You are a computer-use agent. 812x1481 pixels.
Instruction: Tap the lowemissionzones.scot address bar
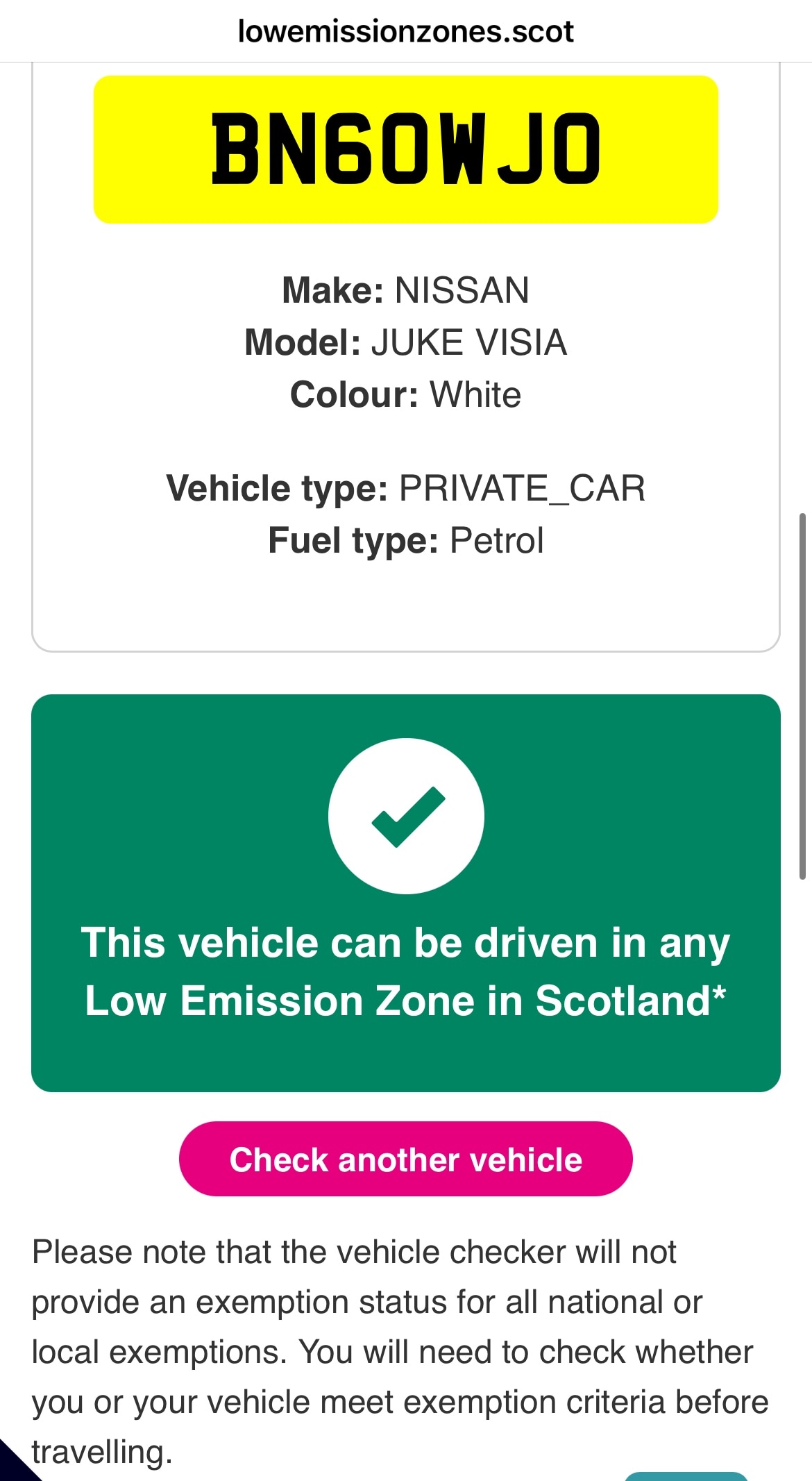[x=405, y=31]
